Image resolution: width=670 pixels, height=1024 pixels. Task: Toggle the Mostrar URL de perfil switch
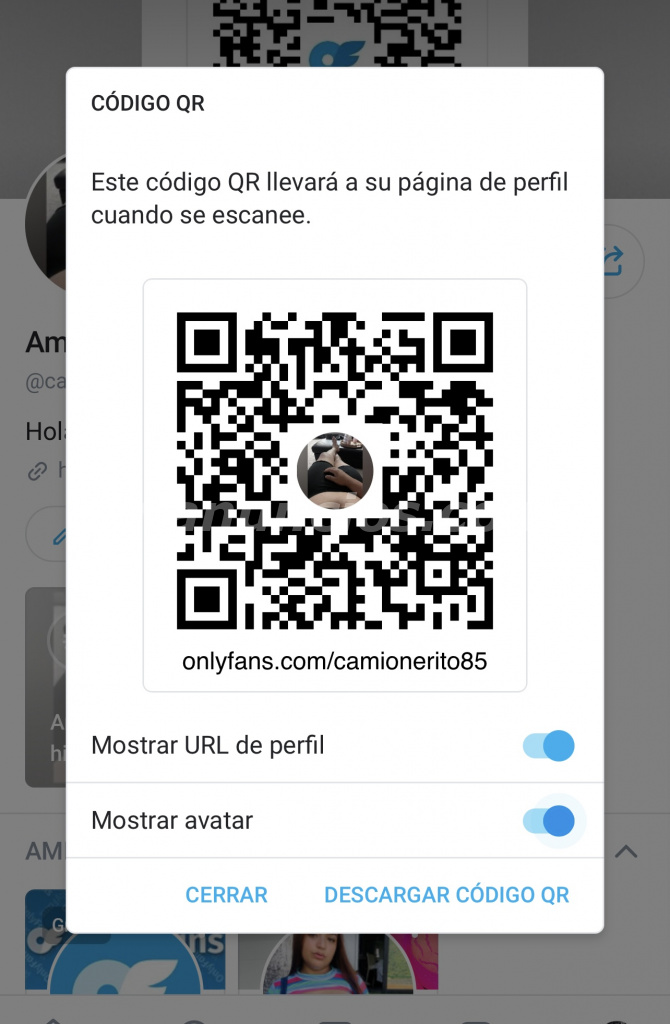pos(548,745)
